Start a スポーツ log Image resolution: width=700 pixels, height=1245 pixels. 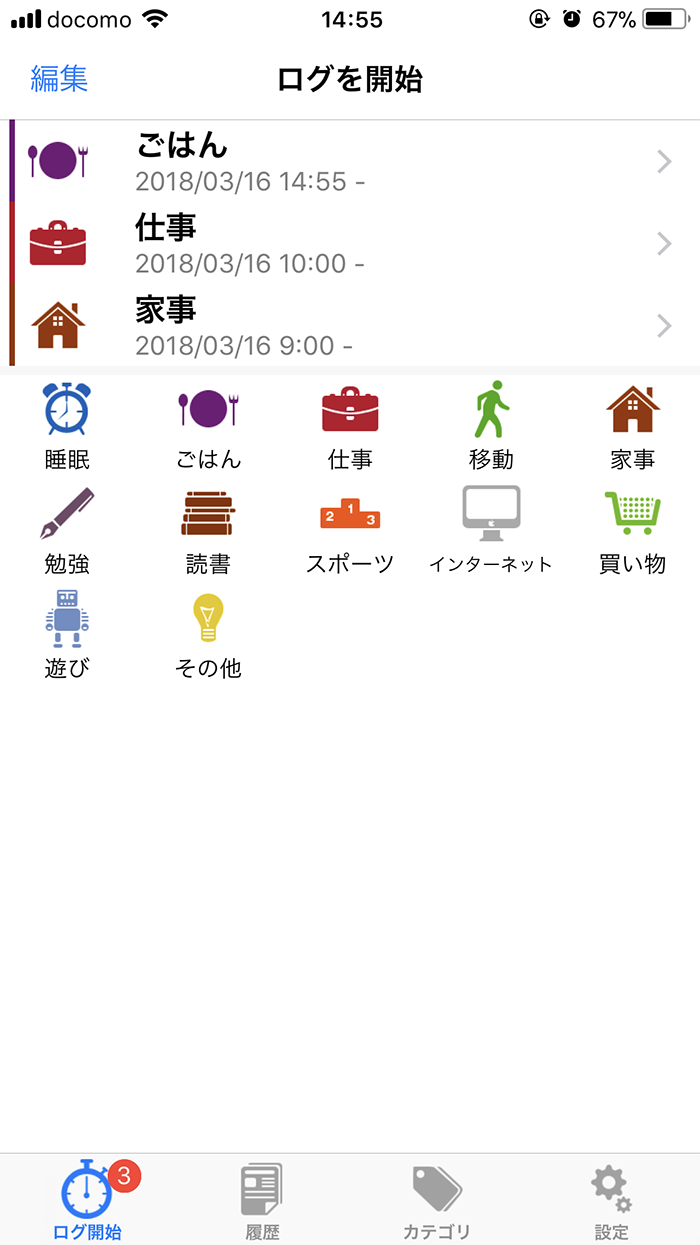click(350, 531)
